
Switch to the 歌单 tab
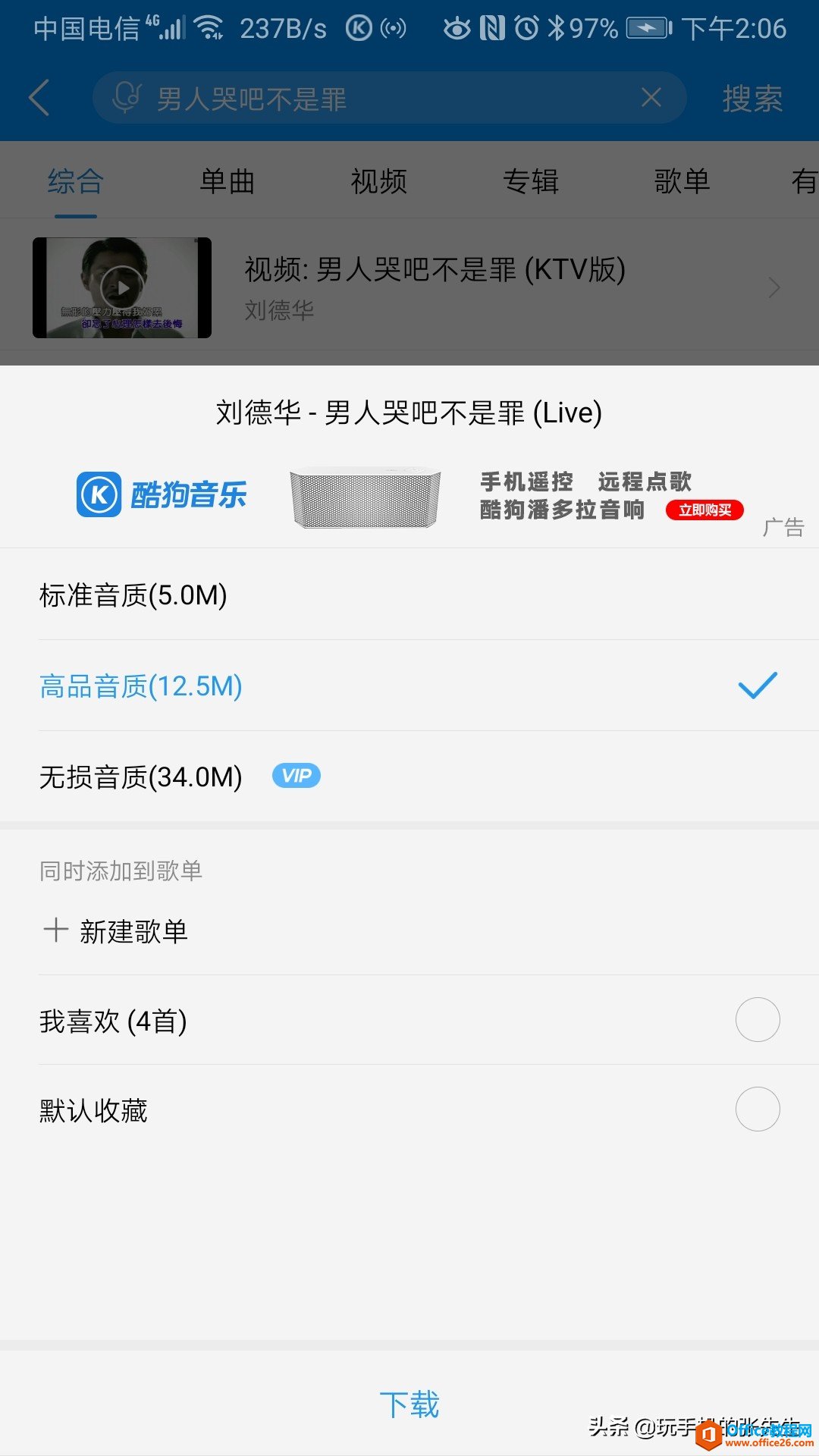(x=682, y=181)
